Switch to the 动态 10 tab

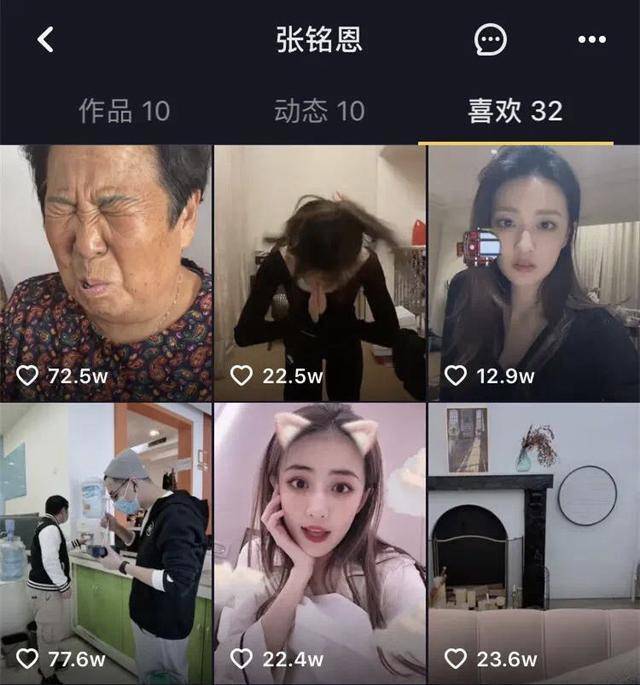coord(319,110)
